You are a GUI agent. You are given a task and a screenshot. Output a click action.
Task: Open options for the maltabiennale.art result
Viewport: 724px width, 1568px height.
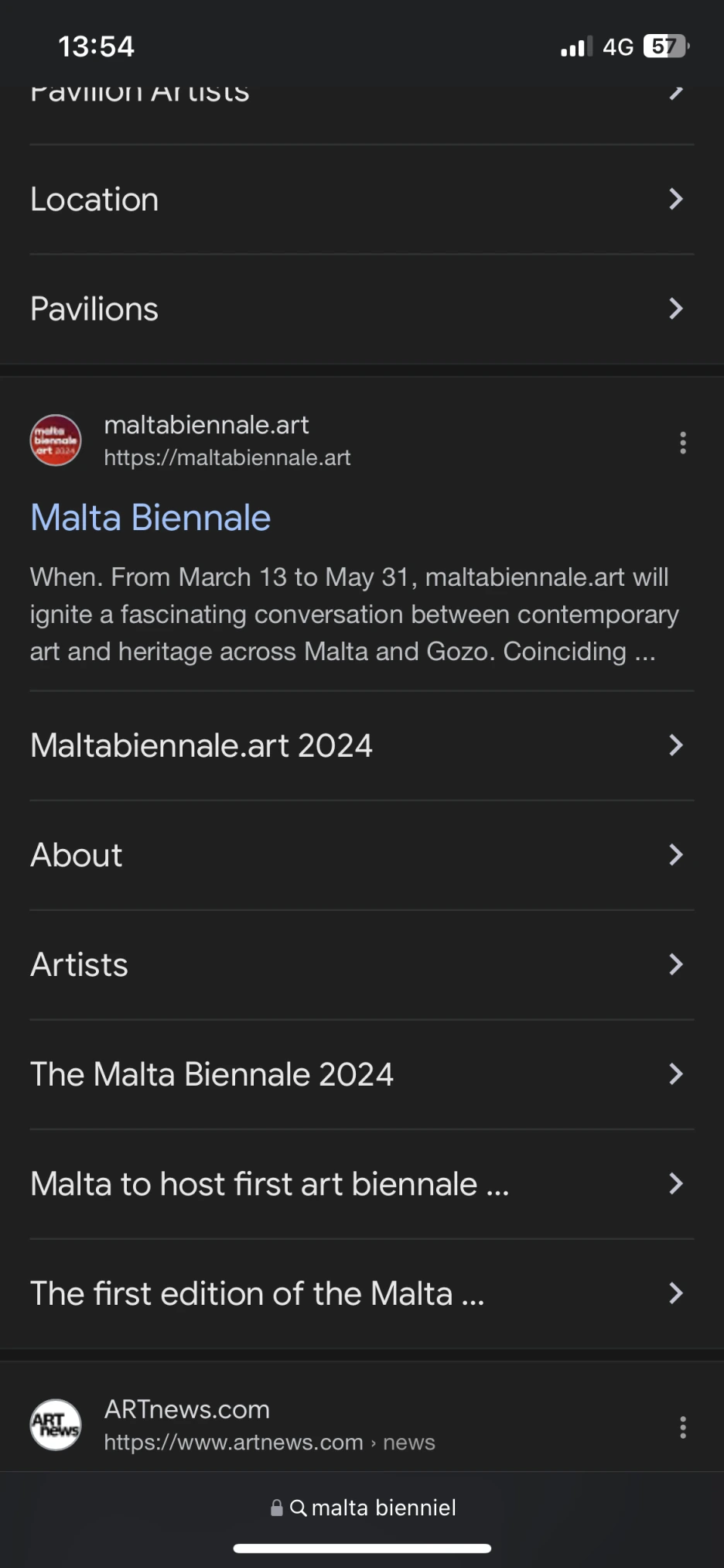click(682, 443)
